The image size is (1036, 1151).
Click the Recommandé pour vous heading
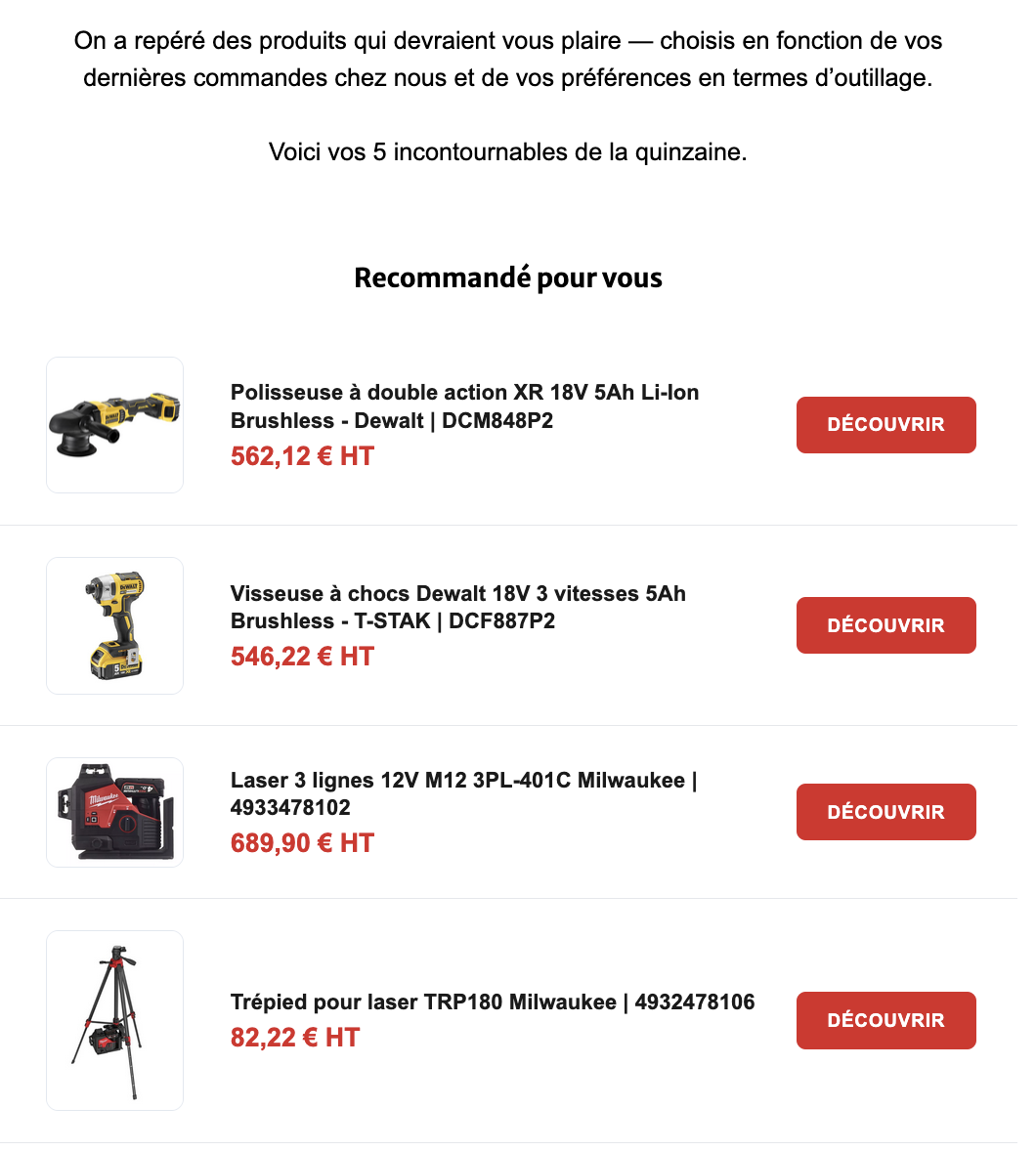coord(508,277)
